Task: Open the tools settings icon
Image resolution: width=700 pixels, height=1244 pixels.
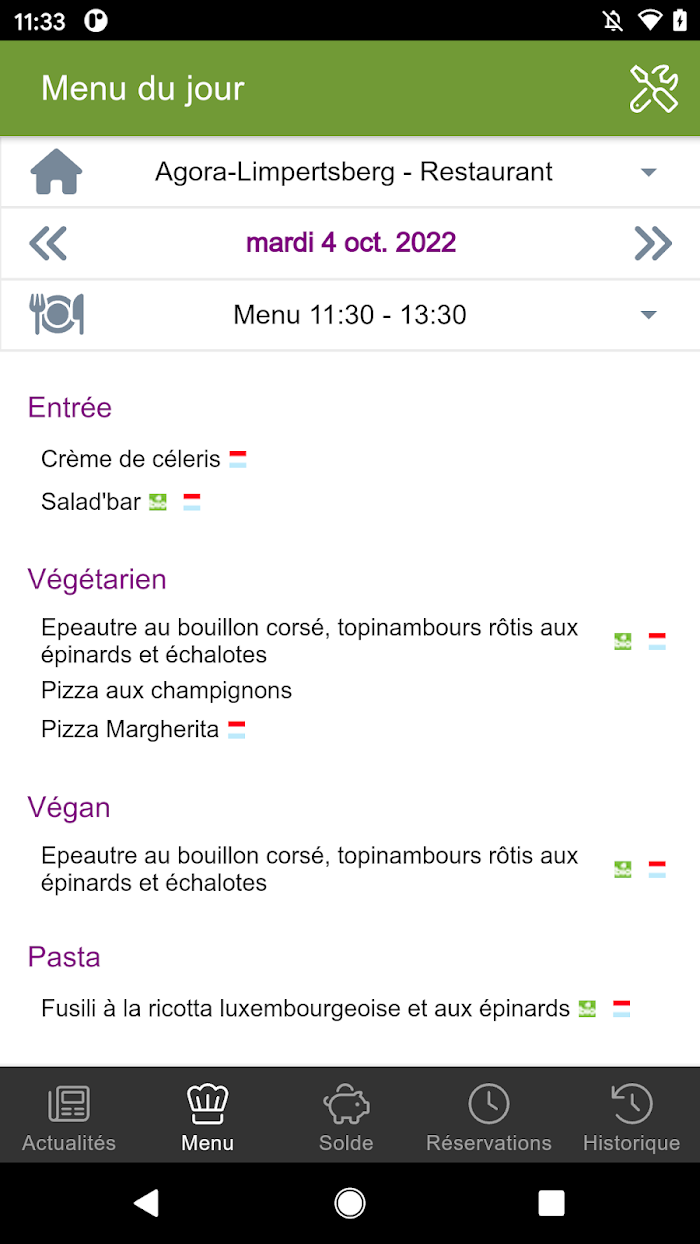Action: [x=654, y=88]
